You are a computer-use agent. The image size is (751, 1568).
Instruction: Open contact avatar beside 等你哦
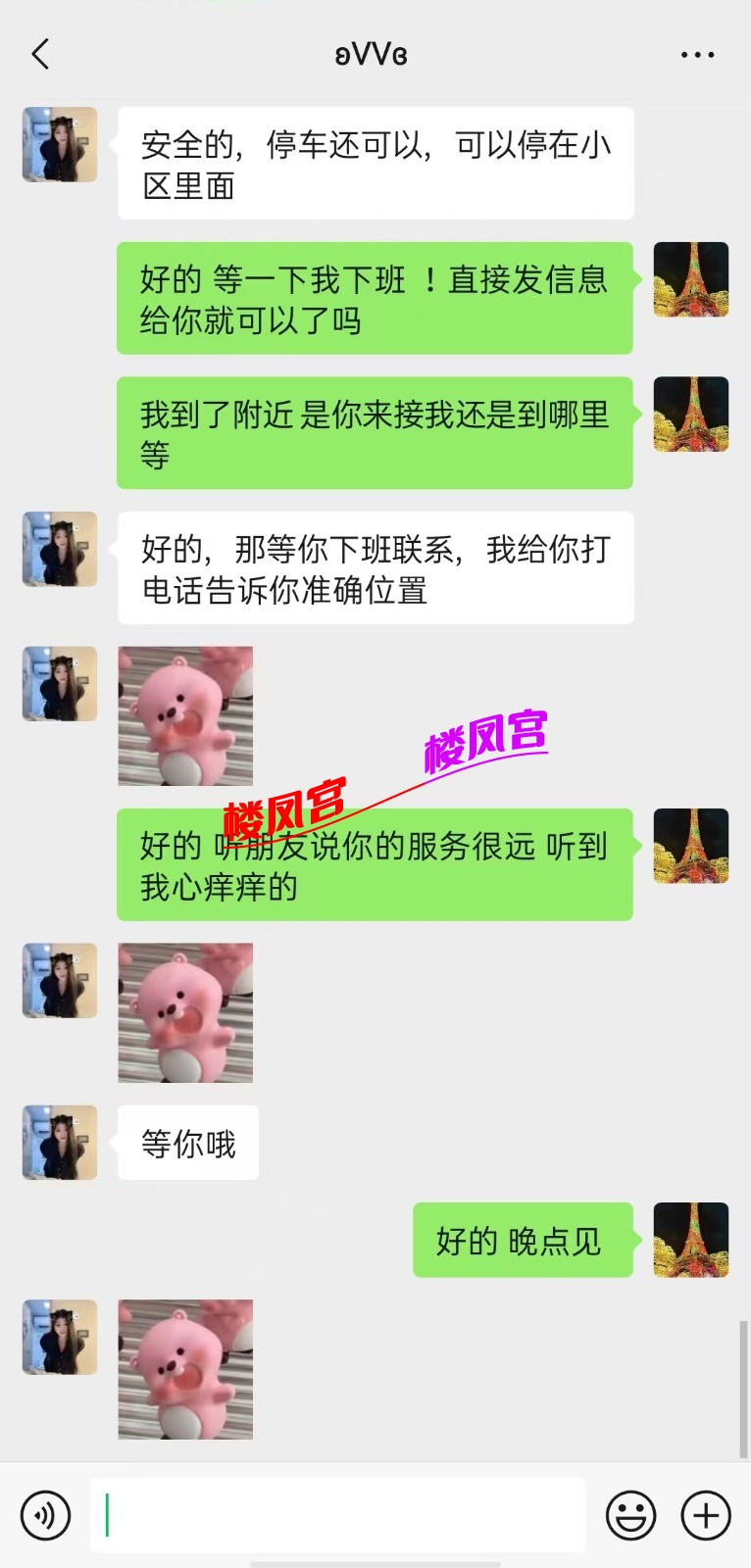coord(60,1142)
